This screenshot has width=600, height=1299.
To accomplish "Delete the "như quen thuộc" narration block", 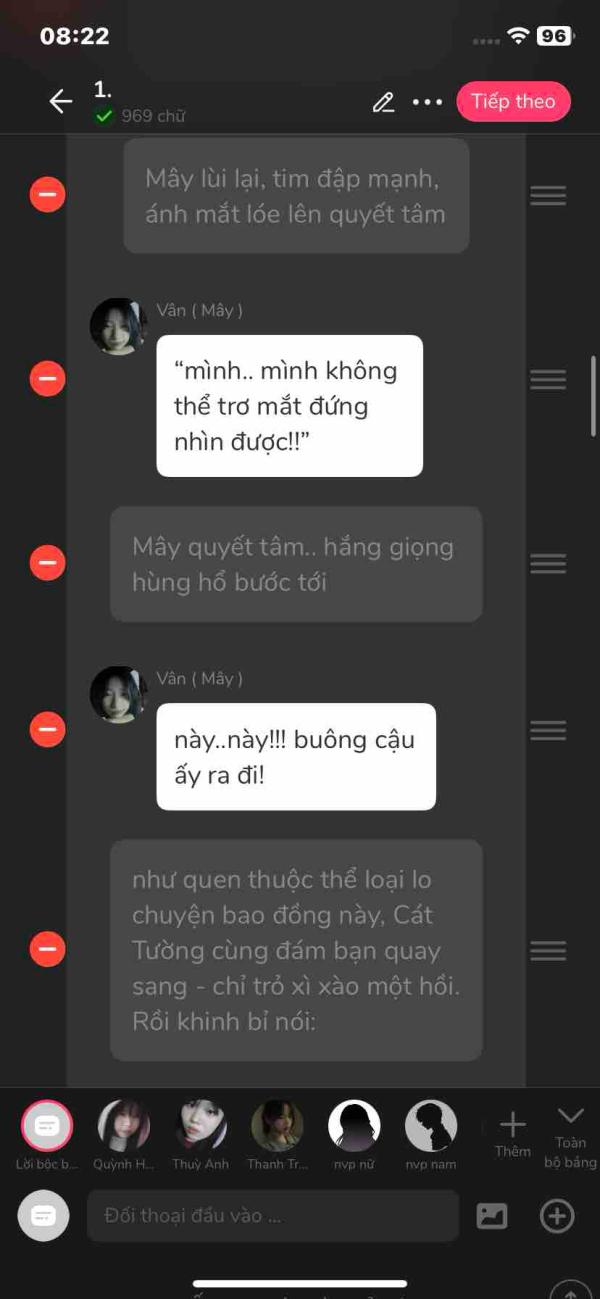I will pos(47,948).
